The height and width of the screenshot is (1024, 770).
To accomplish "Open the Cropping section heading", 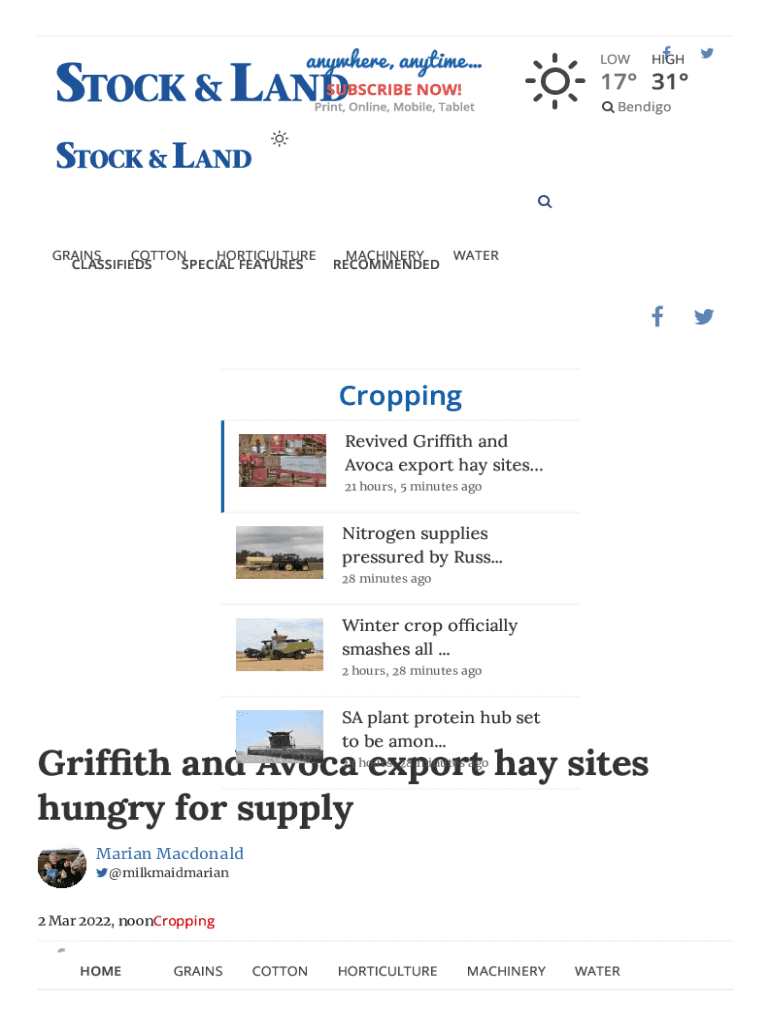I will click(400, 396).
